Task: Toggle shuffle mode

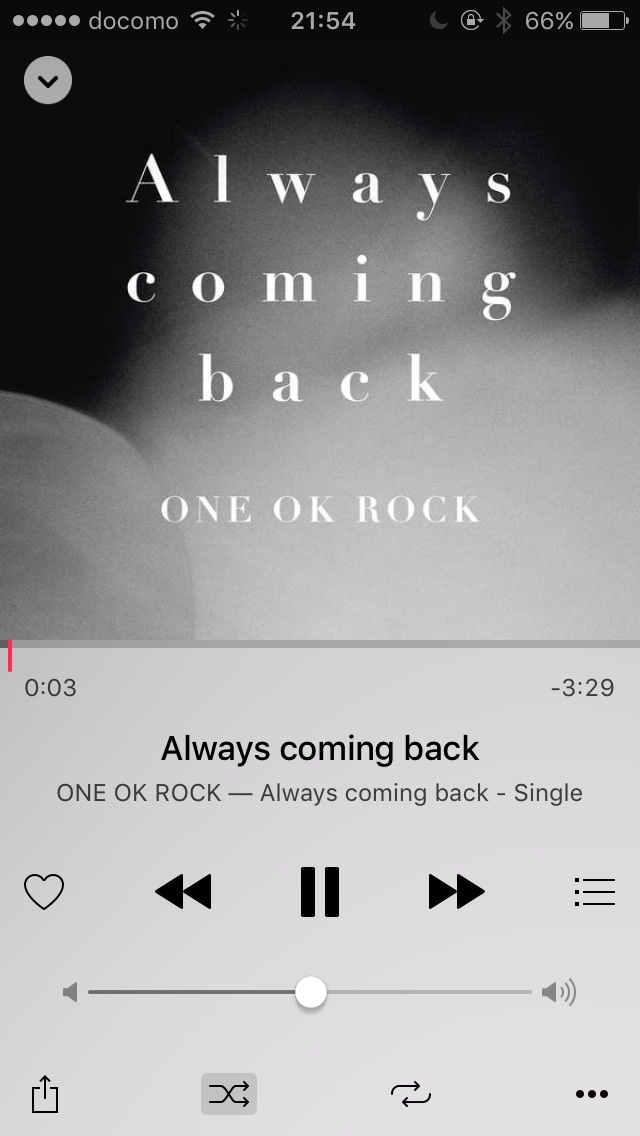Action: coord(229,1094)
